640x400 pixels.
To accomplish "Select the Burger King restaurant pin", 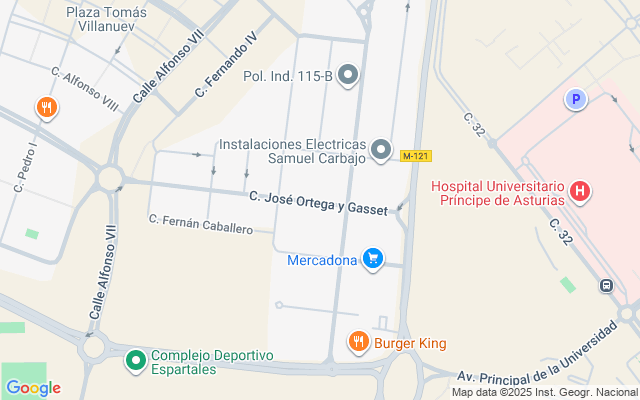I will click(x=359, y=343).
